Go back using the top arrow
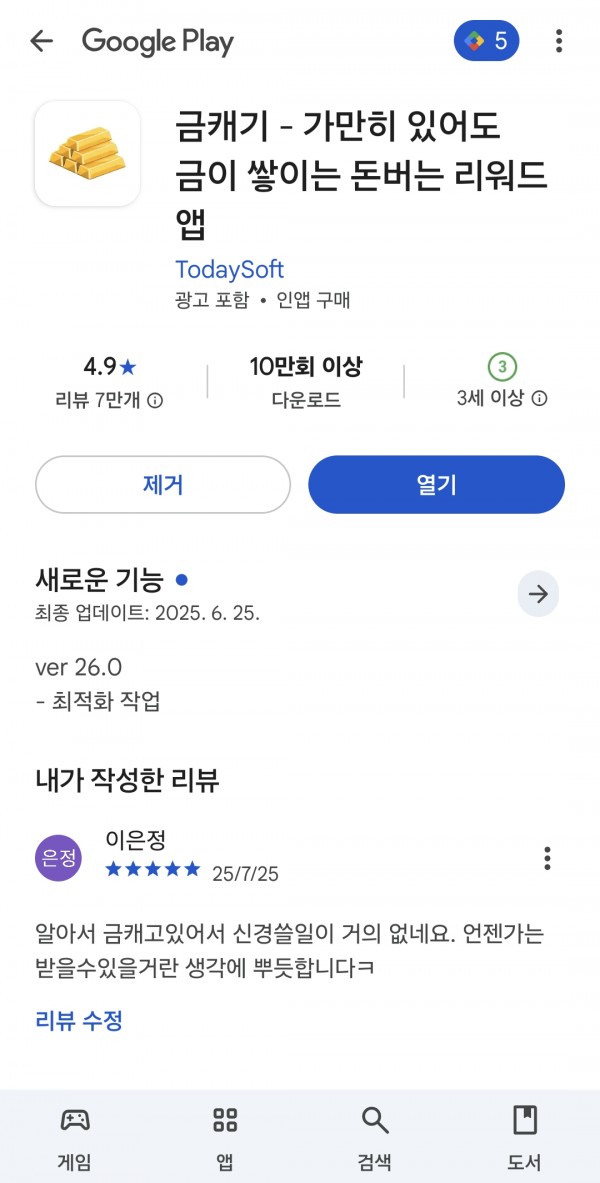 pos(42,41)
